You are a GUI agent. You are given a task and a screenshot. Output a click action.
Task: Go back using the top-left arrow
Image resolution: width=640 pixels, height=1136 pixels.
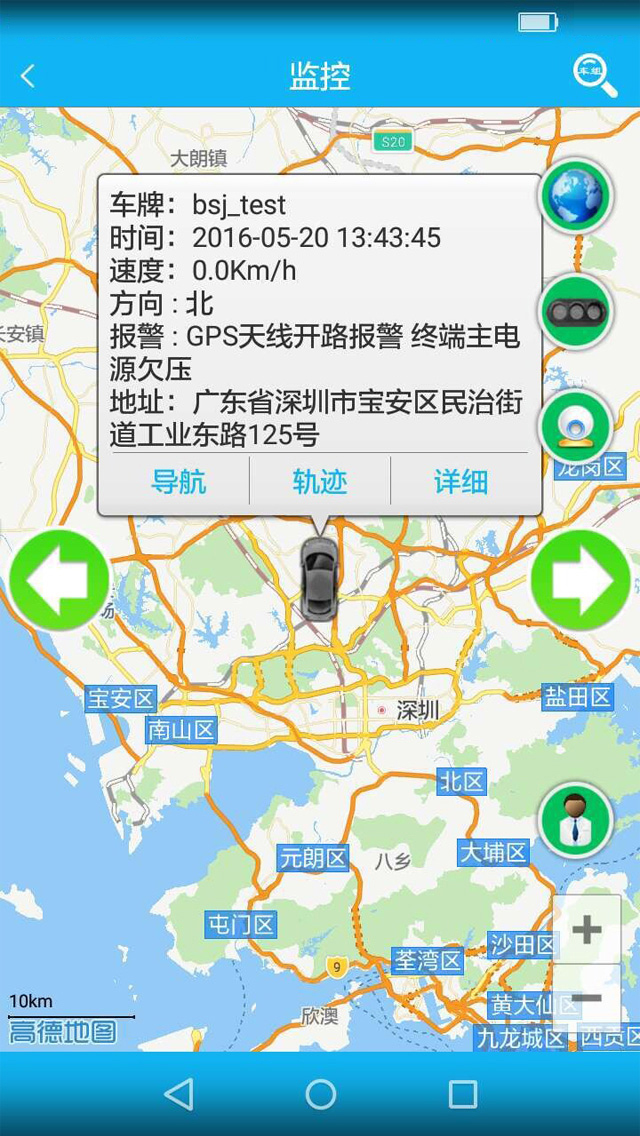(x=28, y=76)
